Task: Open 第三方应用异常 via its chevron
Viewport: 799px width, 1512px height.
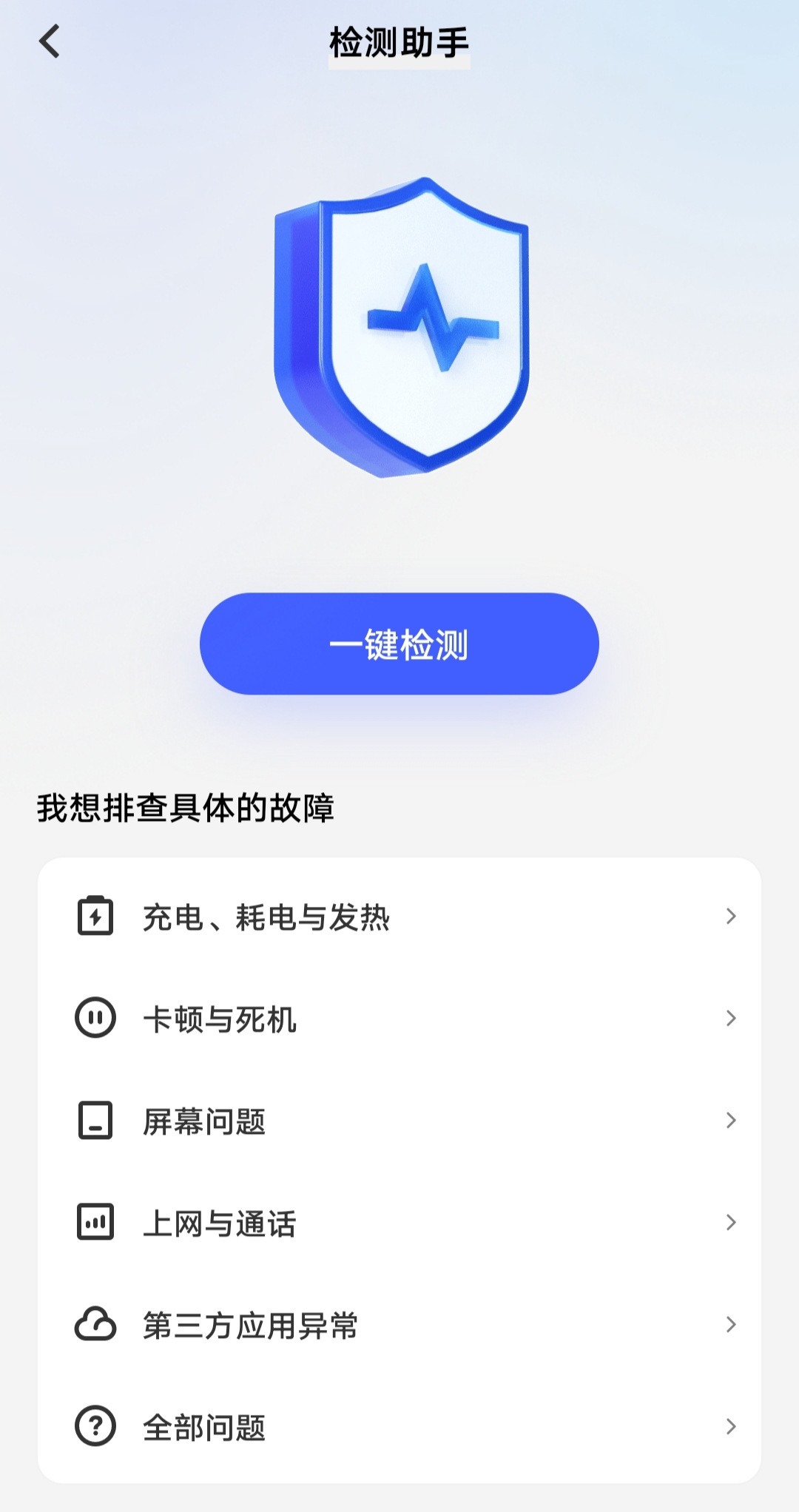Action: pos(729,1326)
